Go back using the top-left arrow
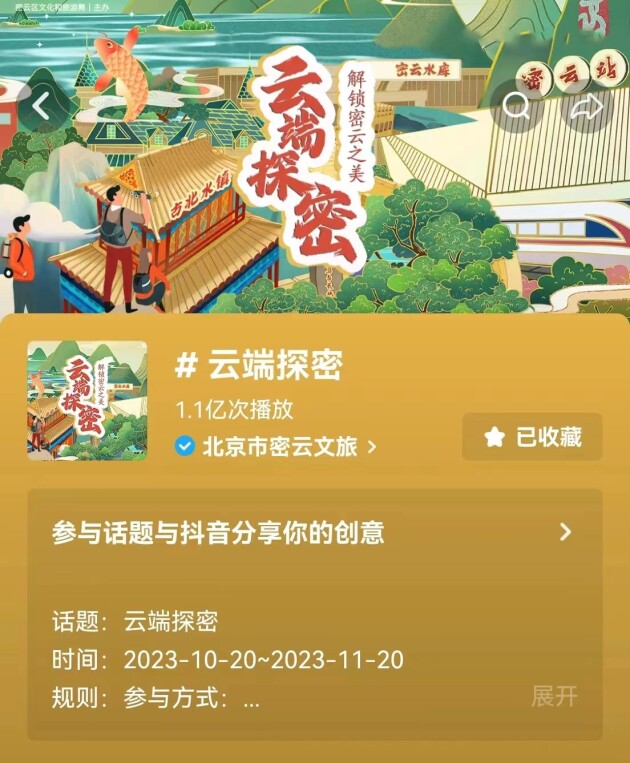This screenshot has width=630, height=763. click(x=42, y=106)
